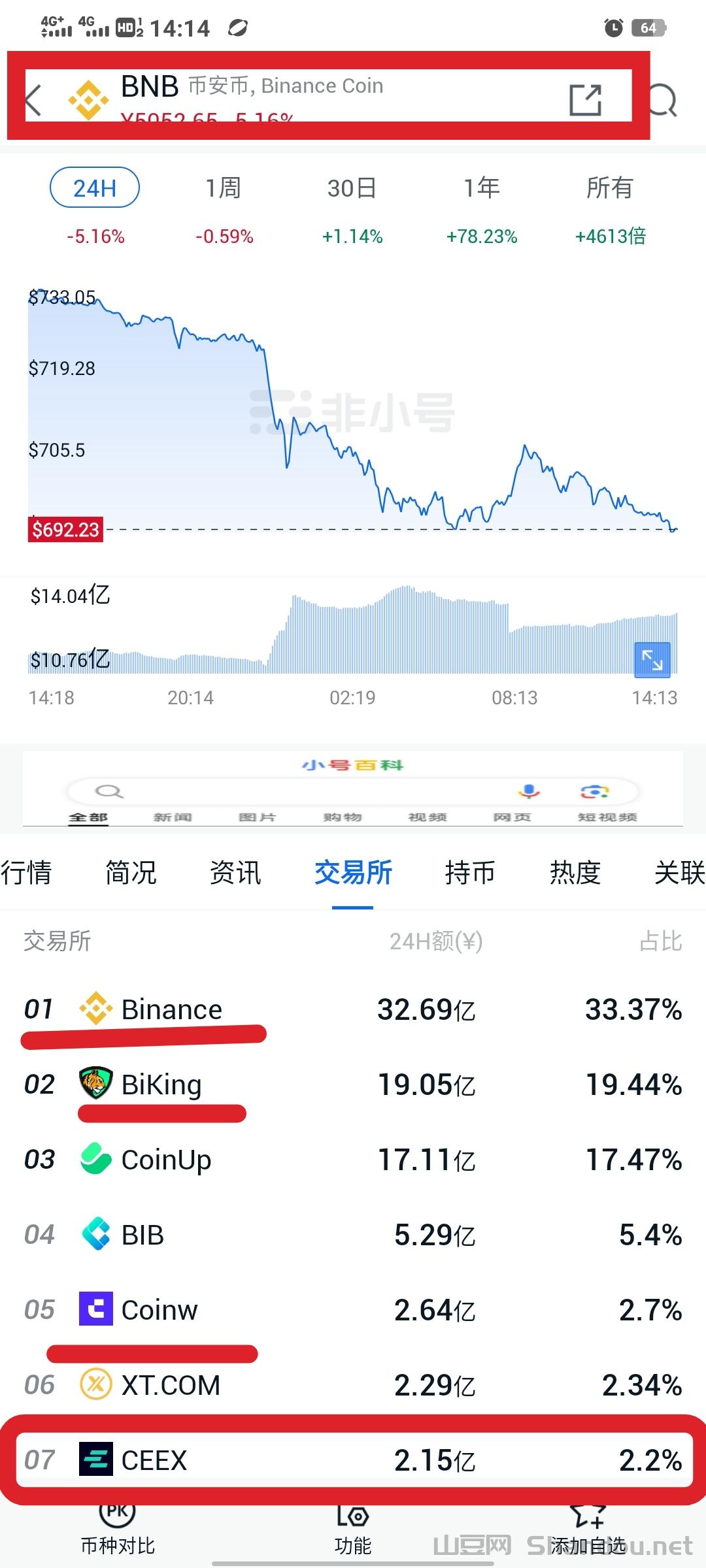Switch chart to 1周 range
706x1568 pixels.
pos(224,188)
